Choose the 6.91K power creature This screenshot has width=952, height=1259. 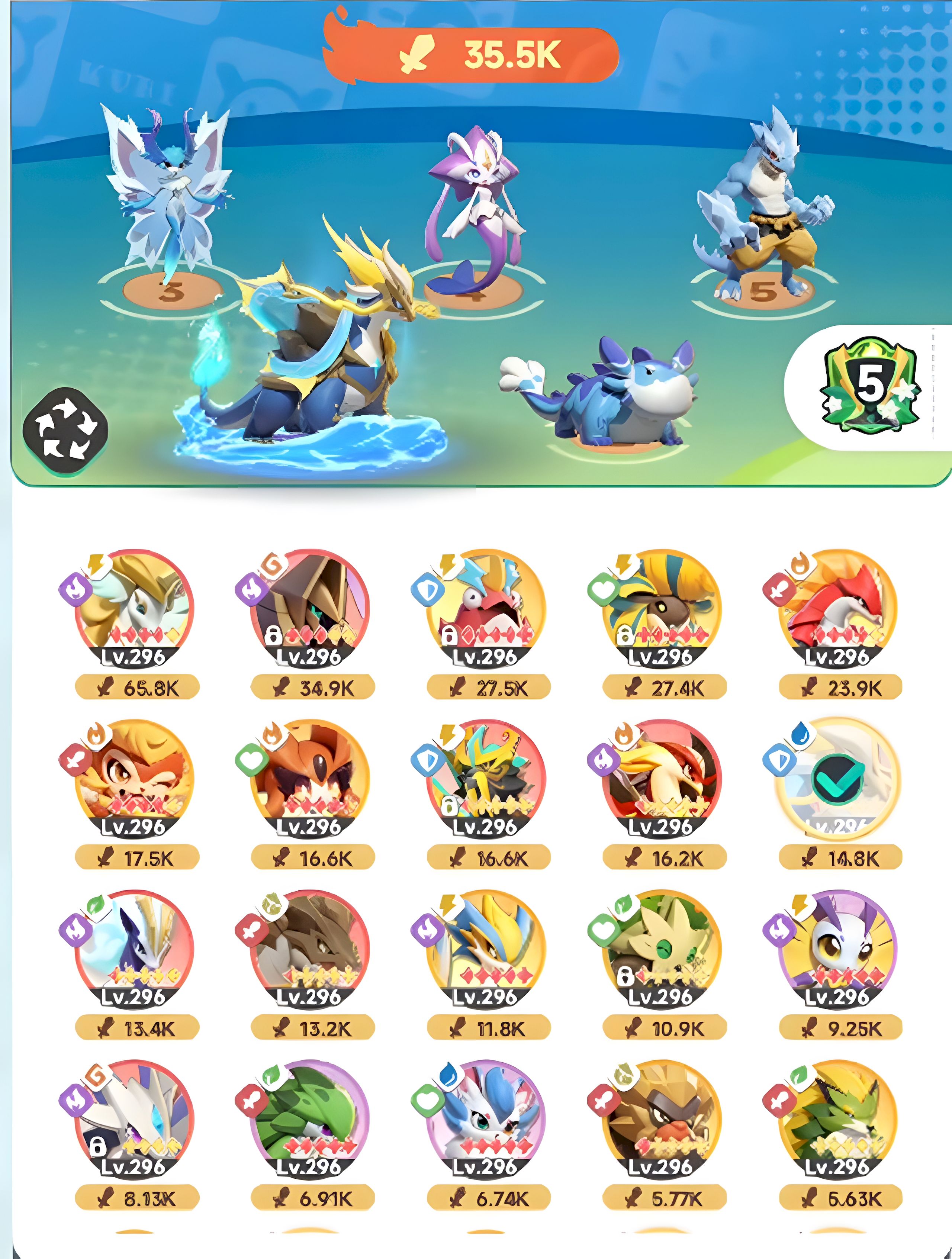click(311, 1118)
